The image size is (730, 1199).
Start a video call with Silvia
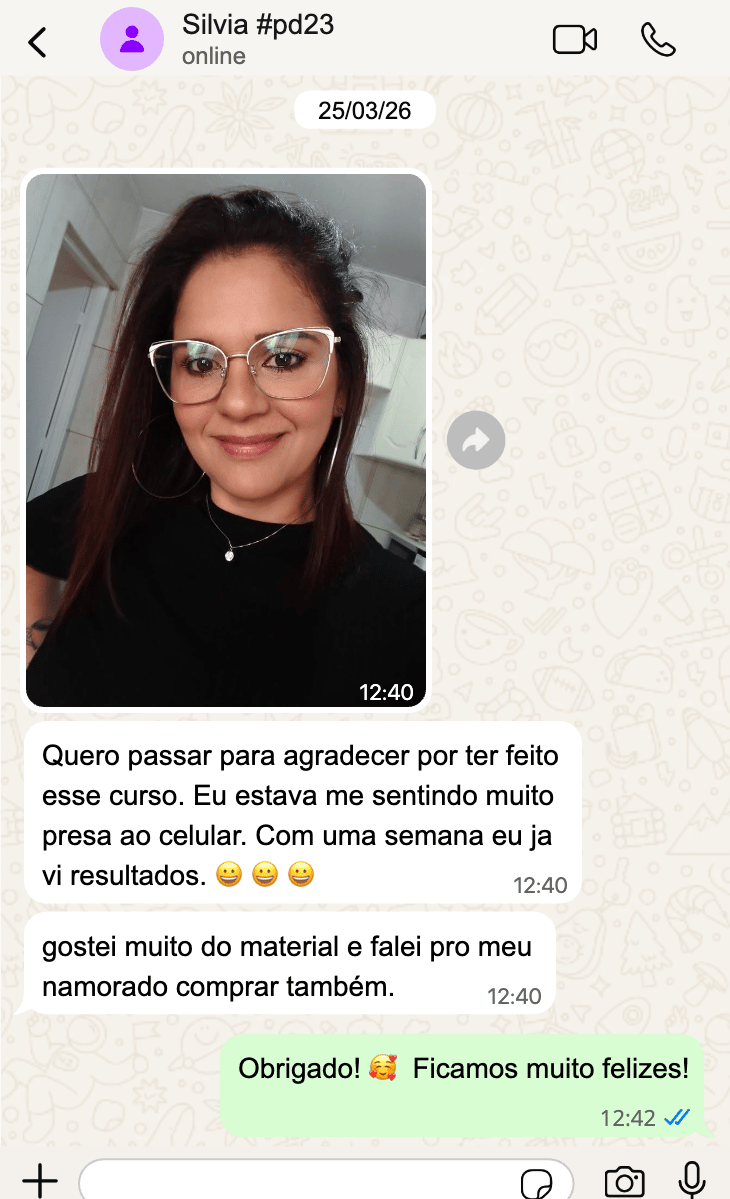[x=574, y=40]
